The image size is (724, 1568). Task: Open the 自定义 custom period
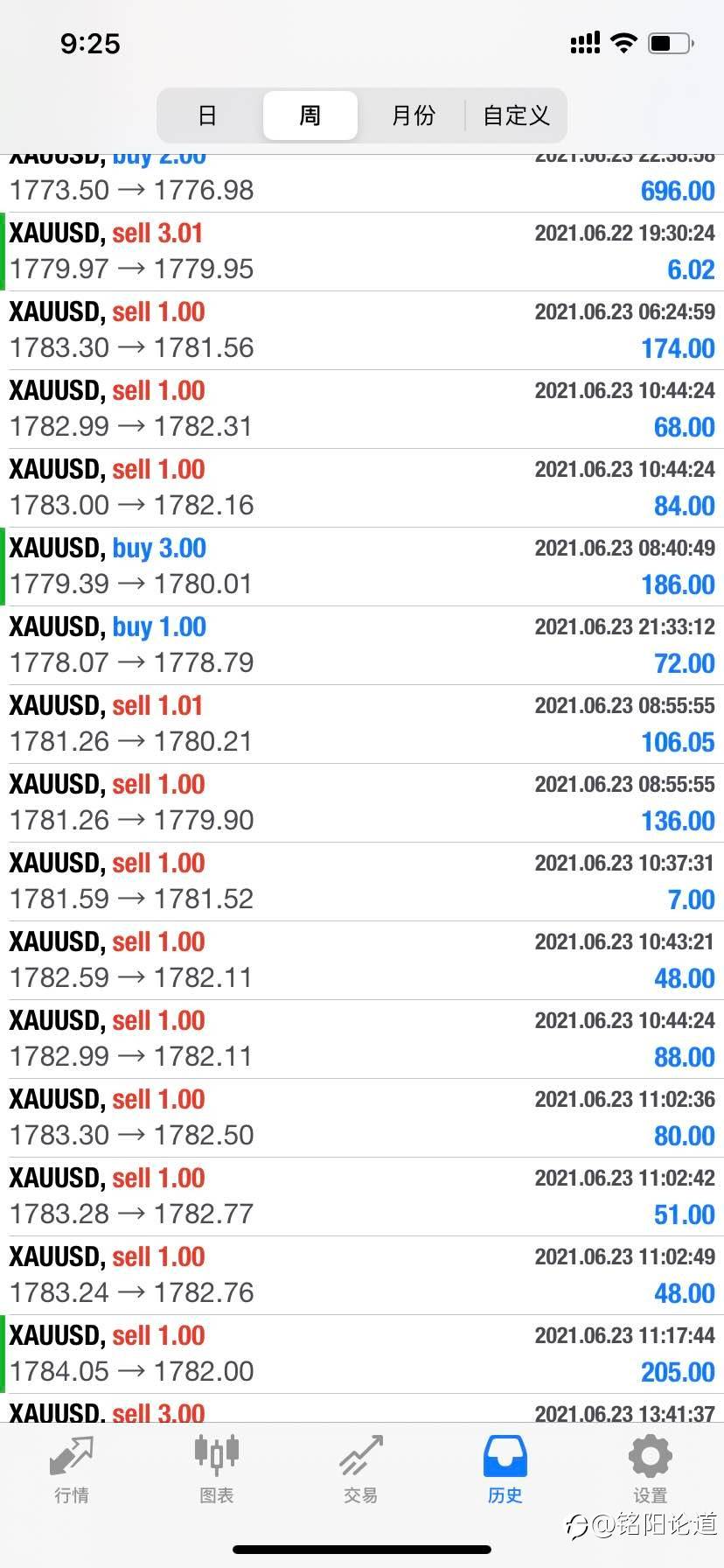pyautogui.click(x=516, y=115)
